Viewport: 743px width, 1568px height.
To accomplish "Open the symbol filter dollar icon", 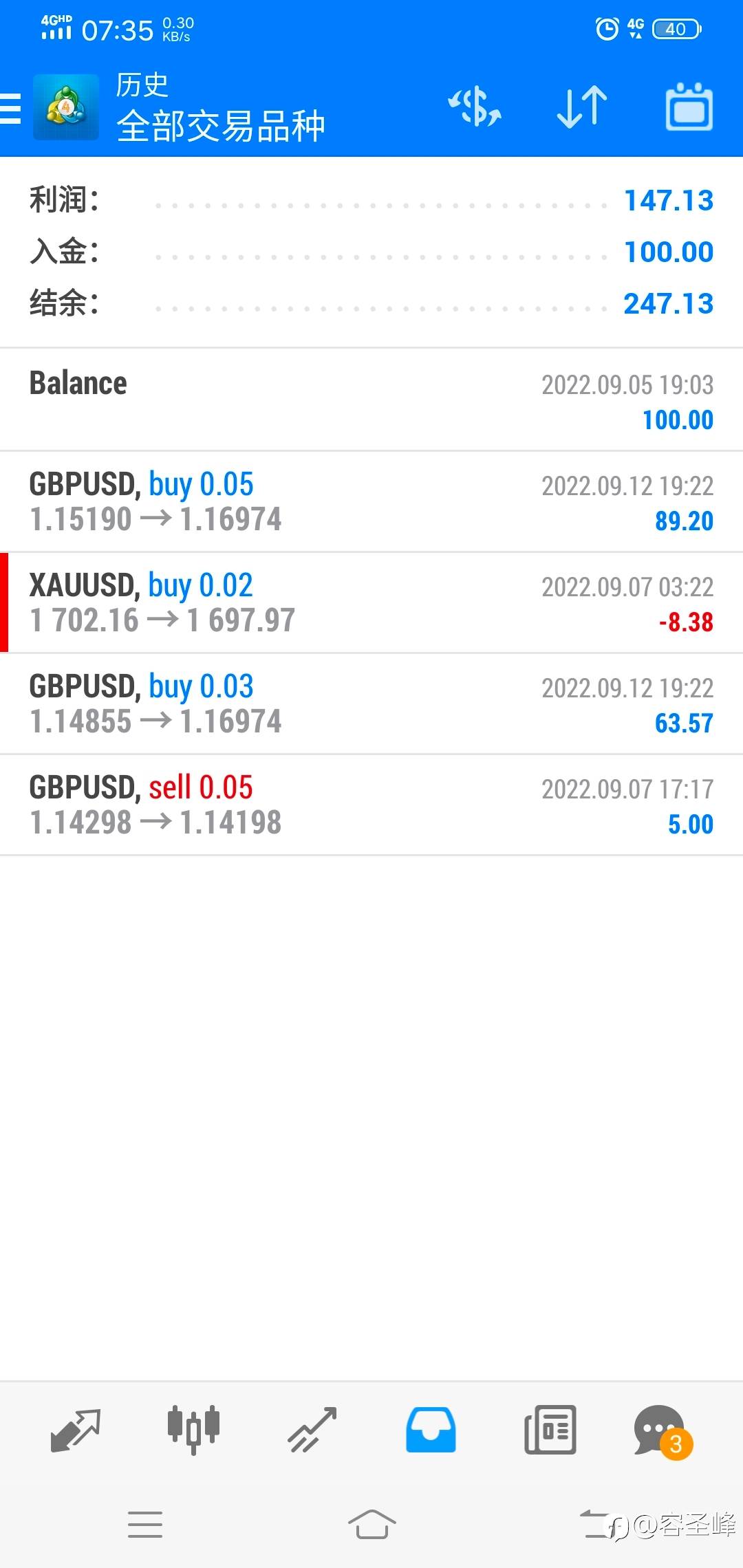I will click(x=475, y=107).
